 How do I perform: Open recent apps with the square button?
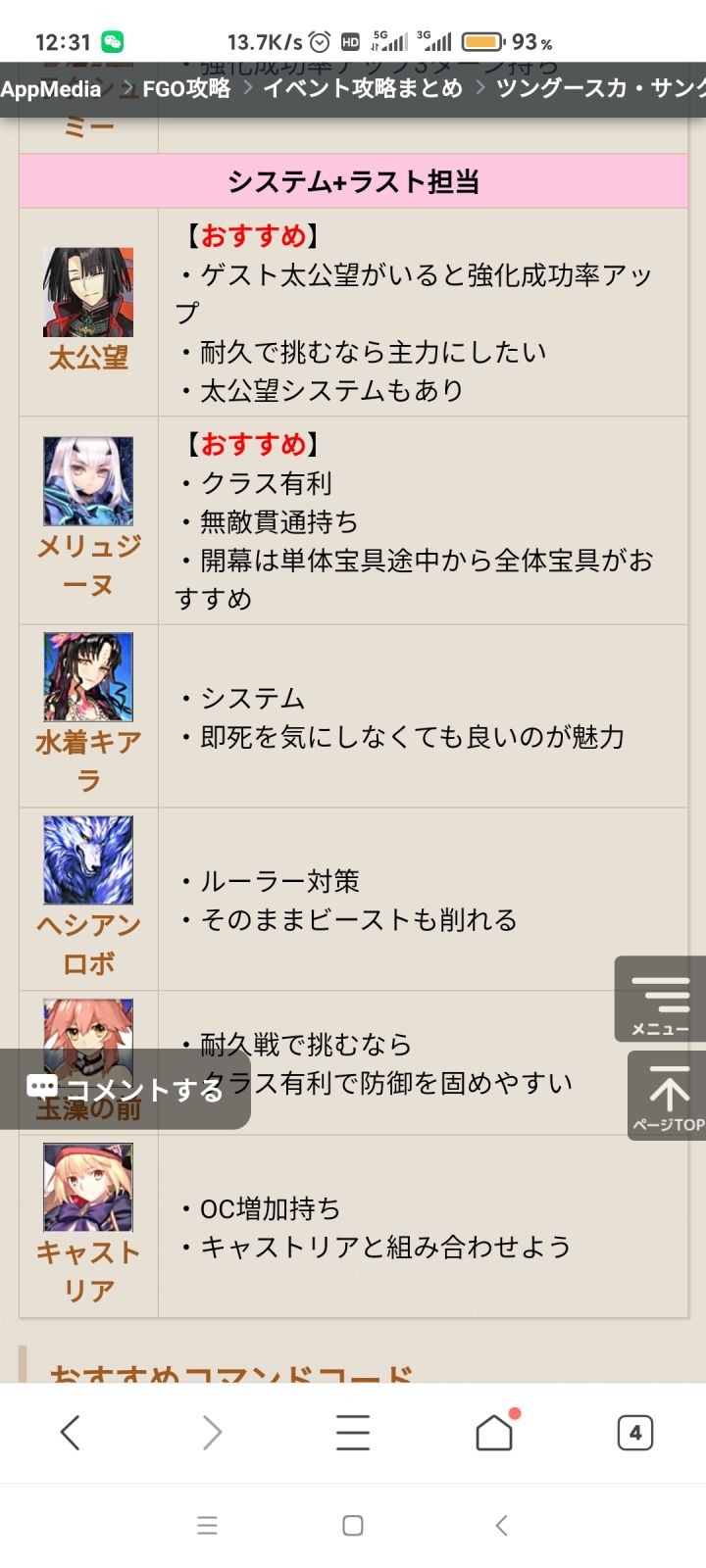(353, 1525)
